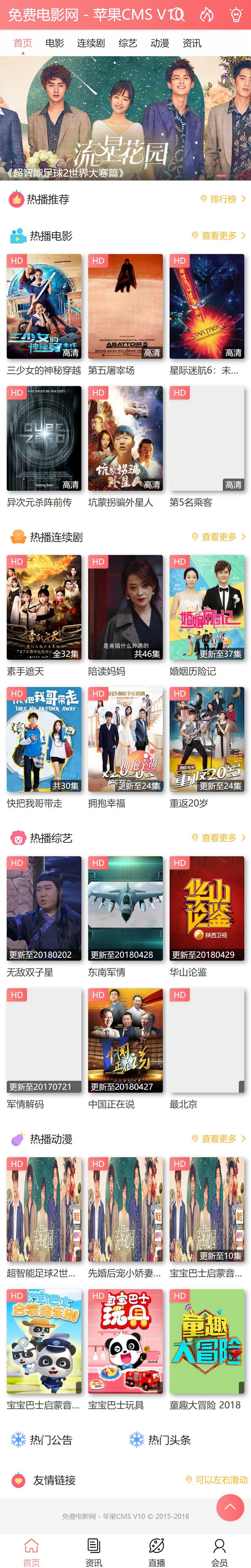Tap the flame icon in the header
This screenshot has width=251, height=1568.
(x=207, y=14)
